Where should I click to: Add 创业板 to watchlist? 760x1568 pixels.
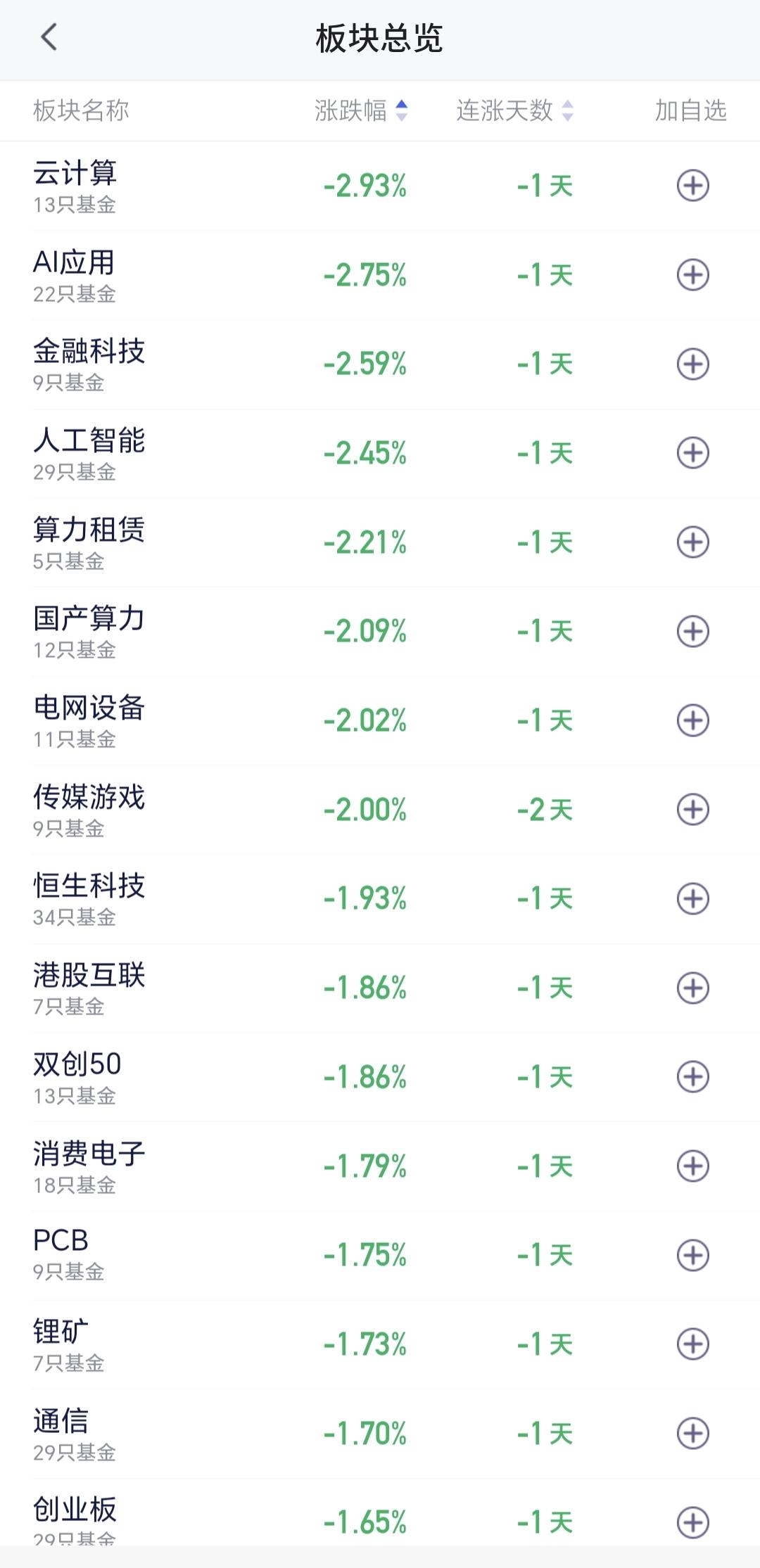tap(692, 1522)
